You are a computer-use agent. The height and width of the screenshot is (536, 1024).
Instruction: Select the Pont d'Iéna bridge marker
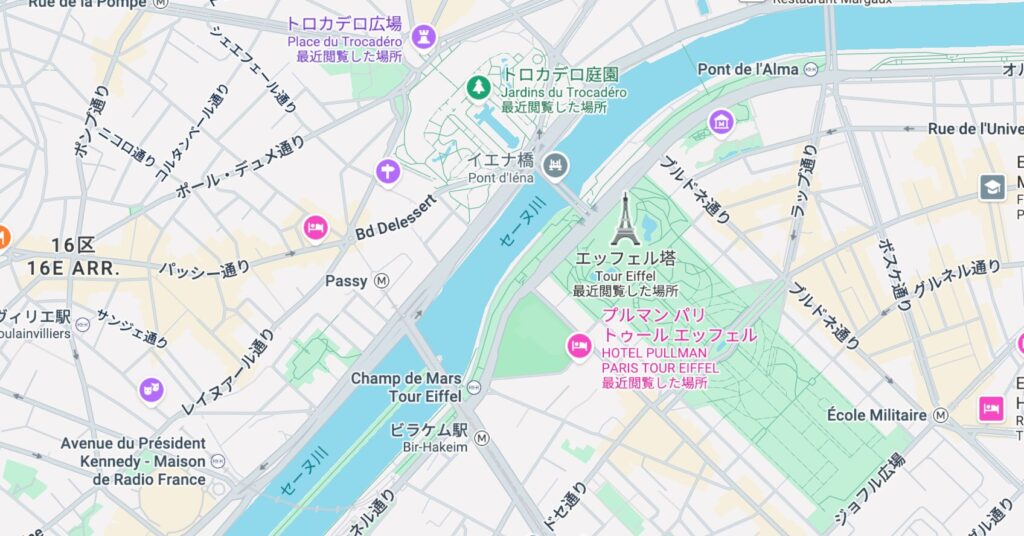click(x=555, y=164)
